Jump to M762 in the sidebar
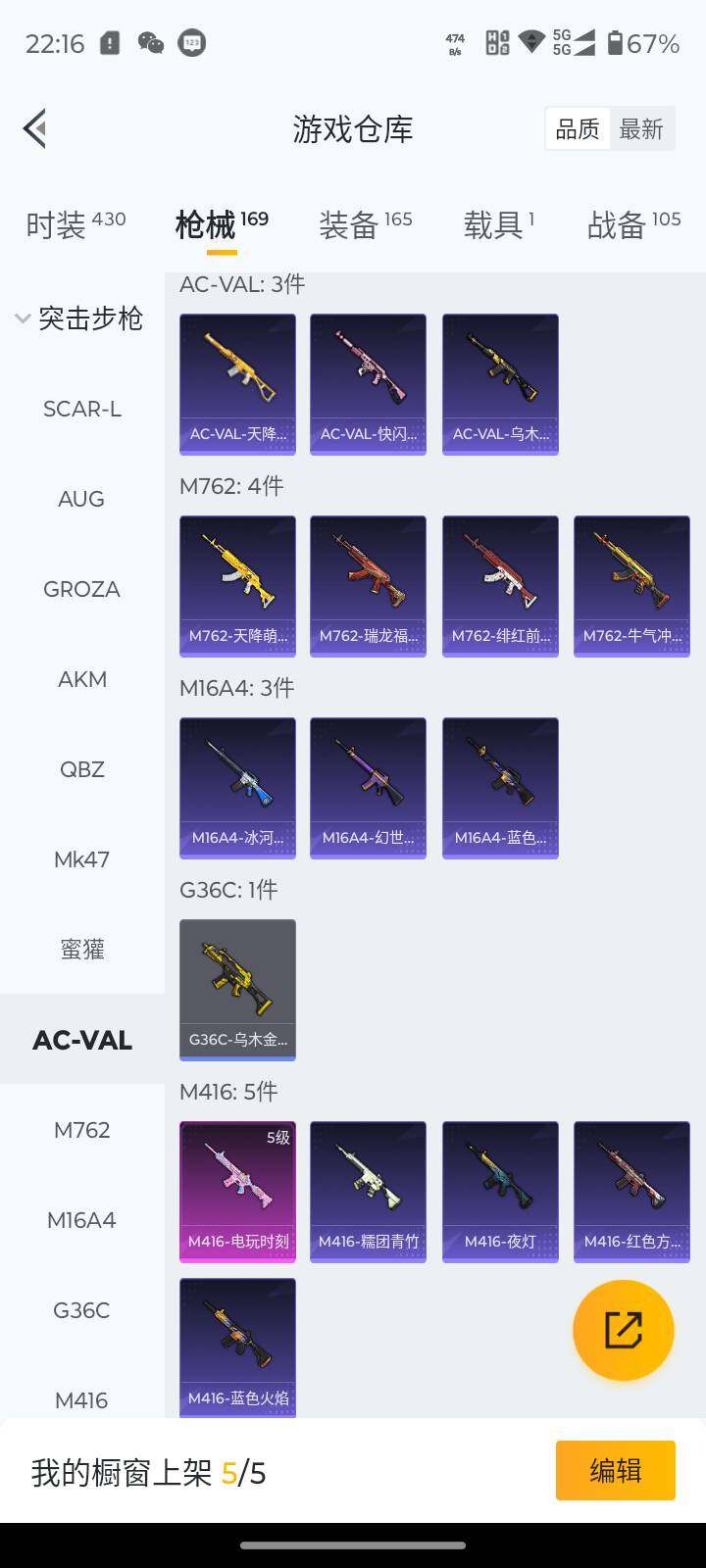706x1568 pixels. click(82, 1130)
